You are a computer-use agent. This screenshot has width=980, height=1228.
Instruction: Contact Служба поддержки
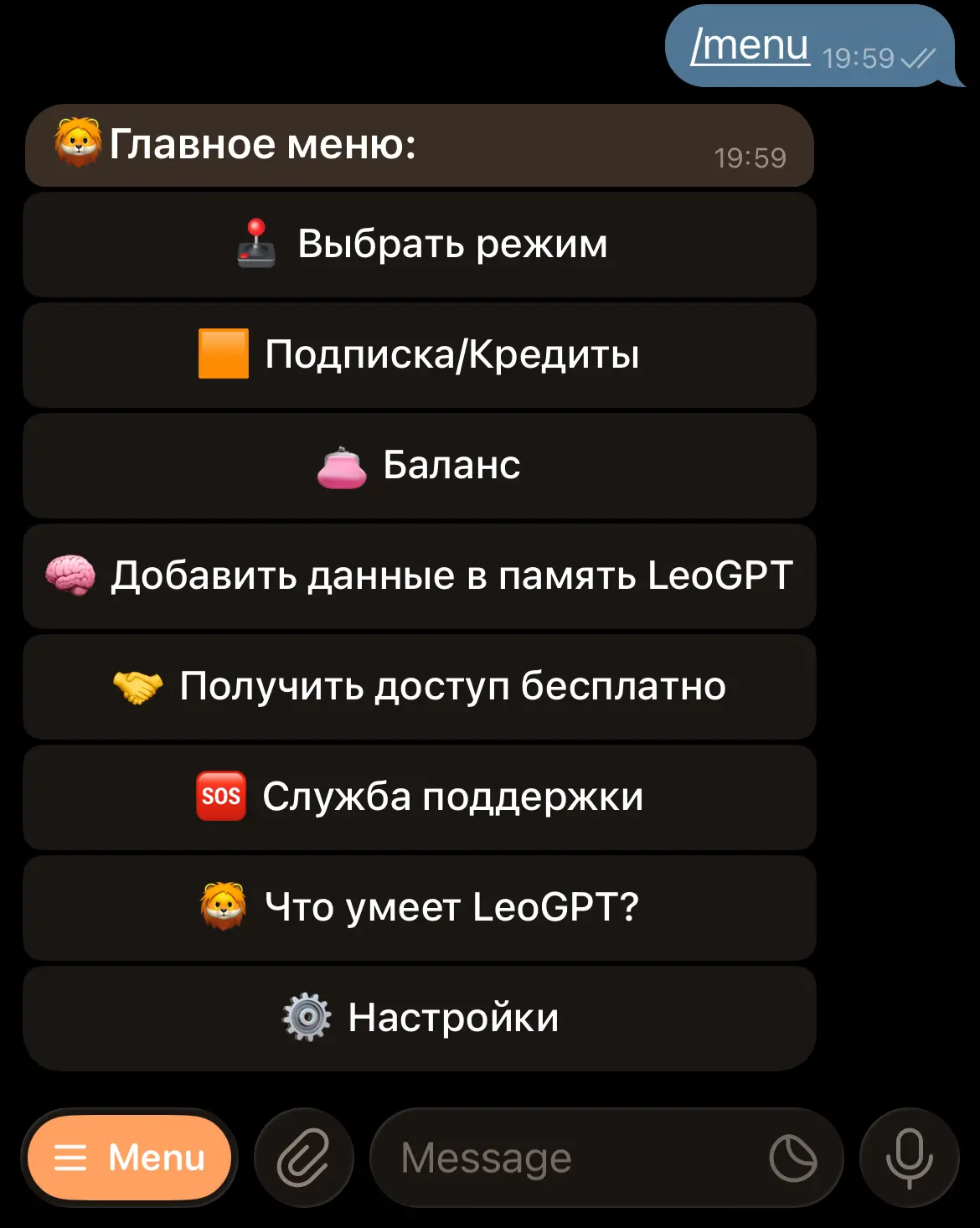pos(420,797)
